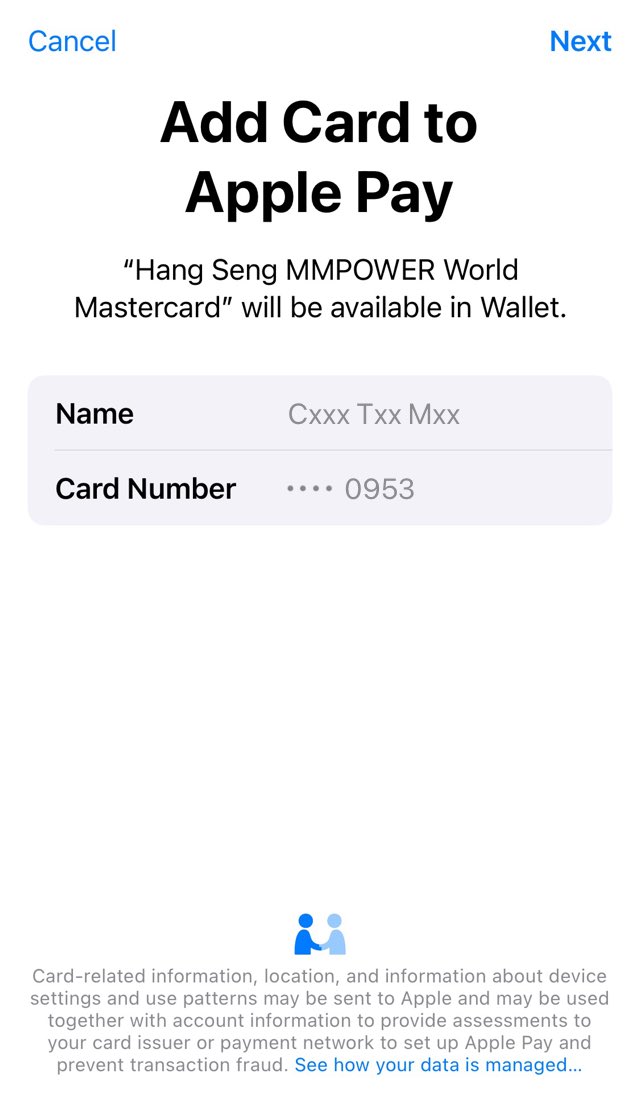
Task: Proceed with the Next button
Action: pyautogui.click(x=580, y=41)
